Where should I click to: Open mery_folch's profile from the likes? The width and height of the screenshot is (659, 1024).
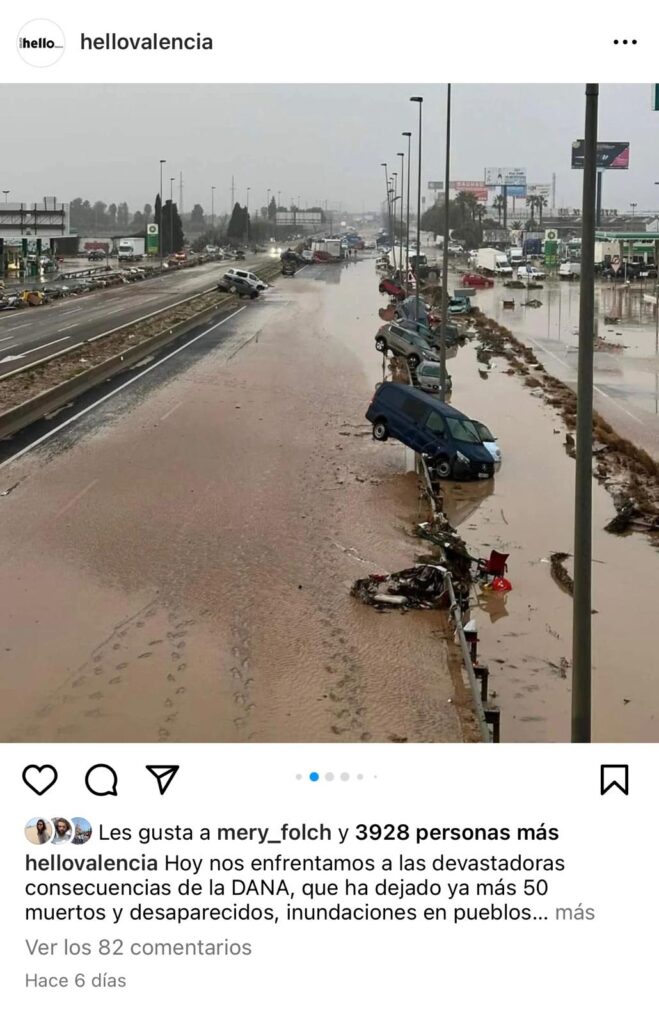(x=273, y=832)
